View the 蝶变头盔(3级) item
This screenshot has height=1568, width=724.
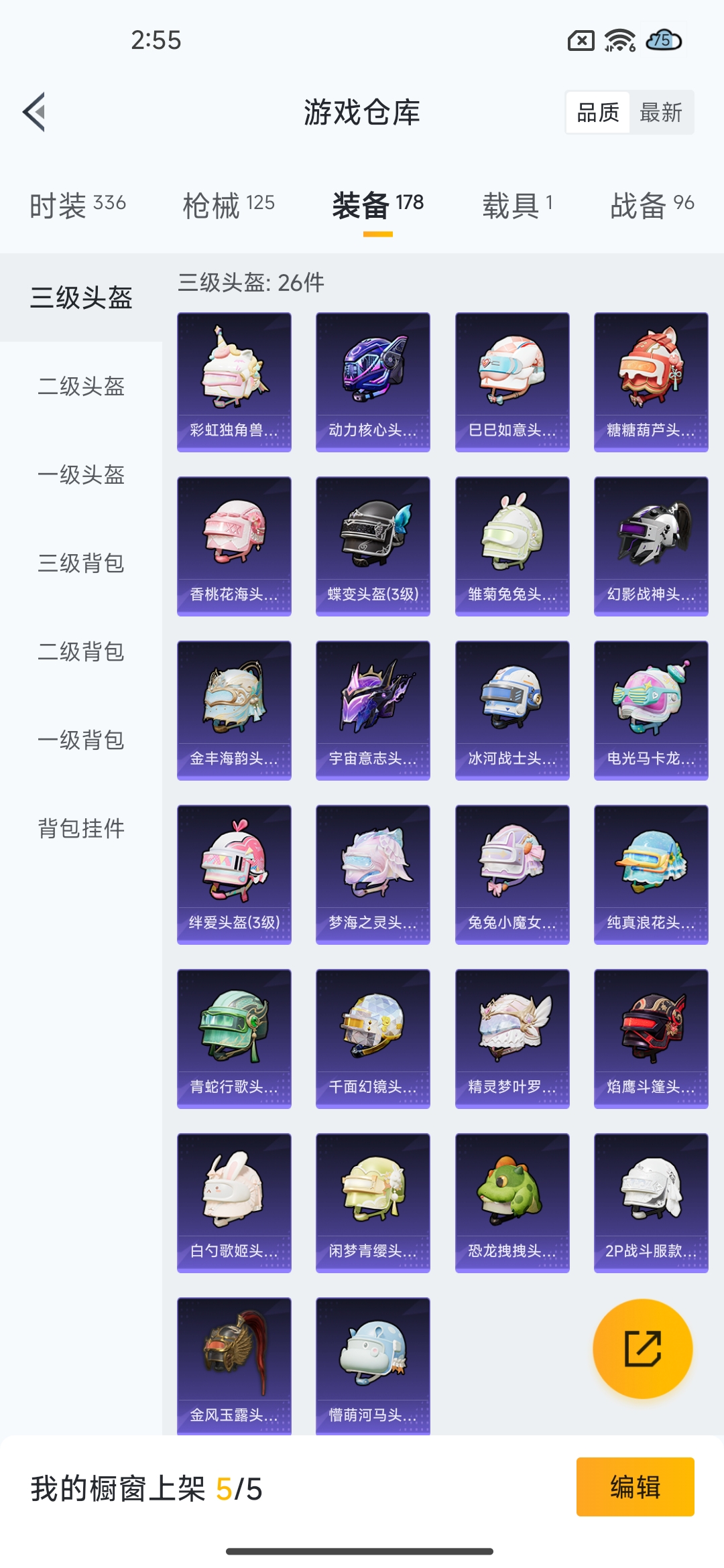[x=373, y=546]
